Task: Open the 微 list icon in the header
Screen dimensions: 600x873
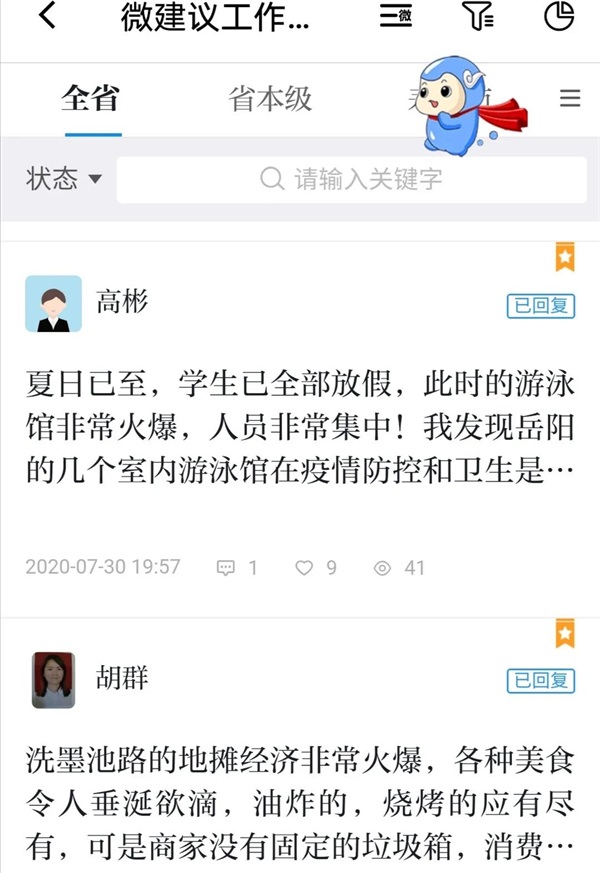Action: pos(397,16)
